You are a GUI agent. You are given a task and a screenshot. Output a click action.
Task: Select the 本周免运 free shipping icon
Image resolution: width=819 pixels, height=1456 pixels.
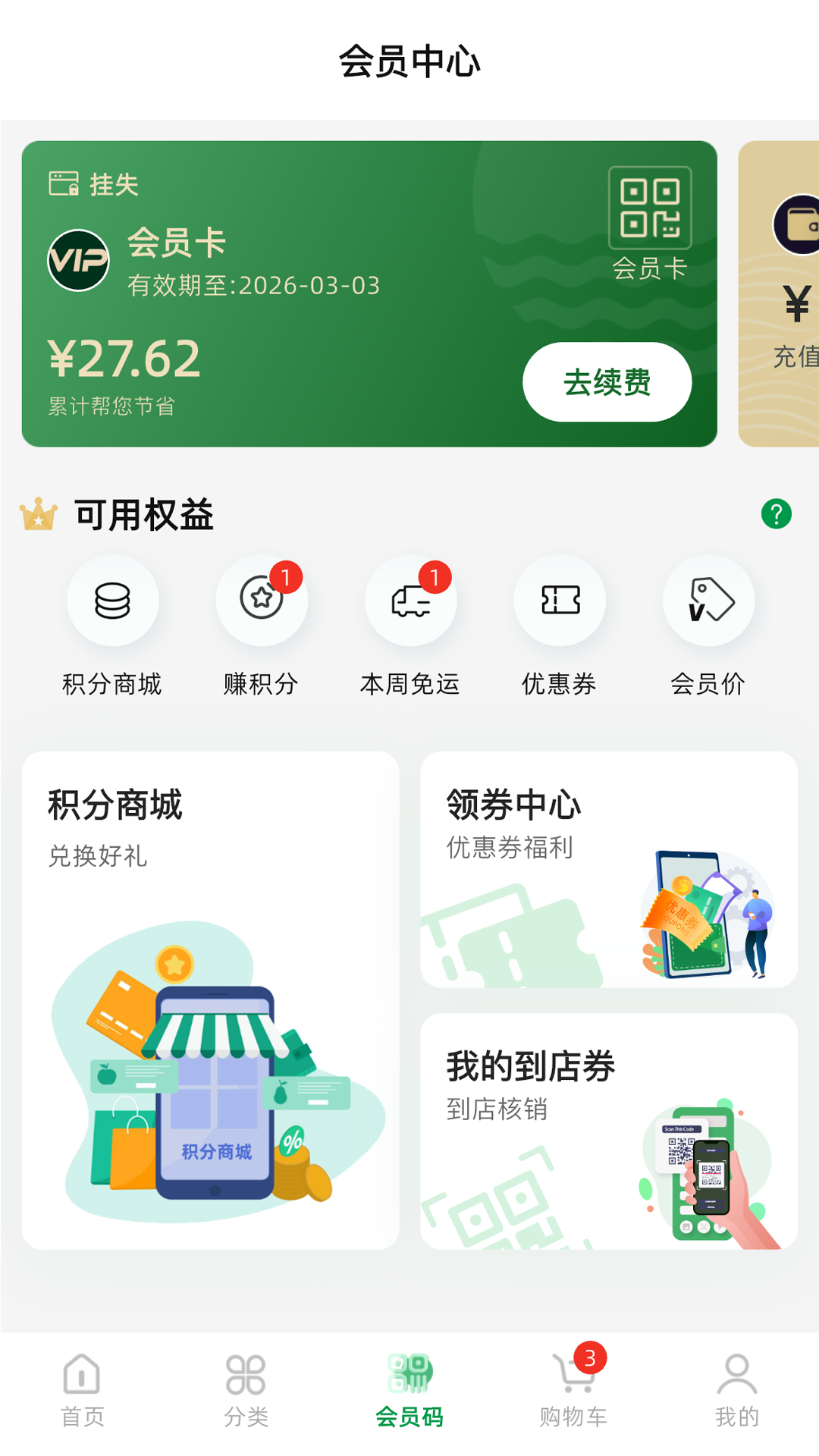tap(410, 601)
